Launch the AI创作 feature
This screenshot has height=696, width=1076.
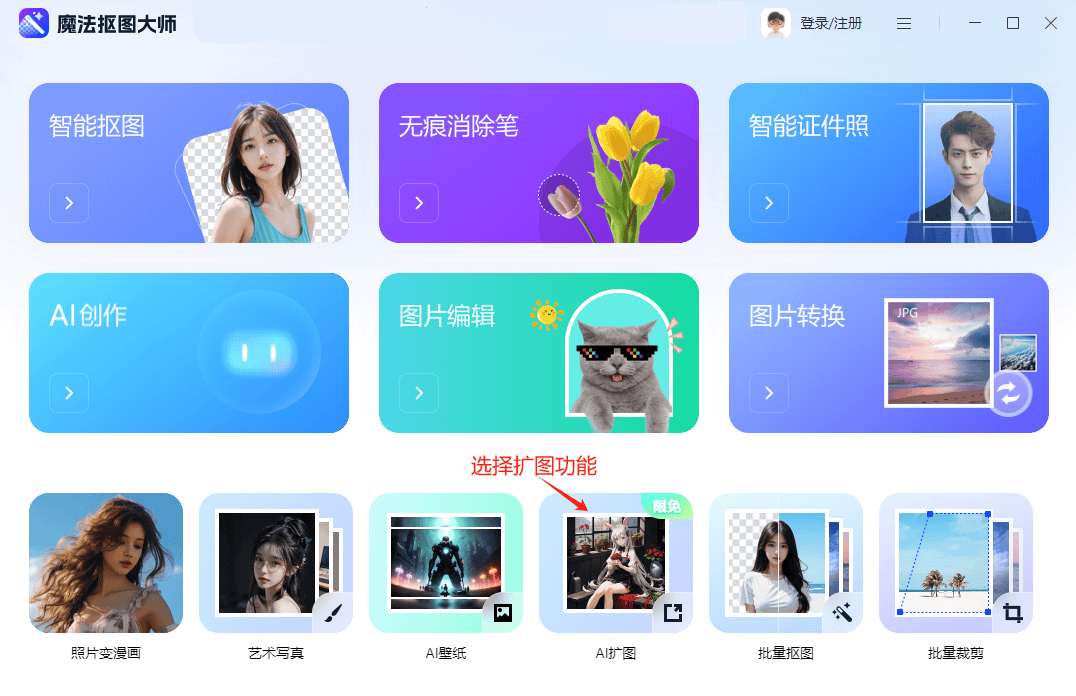click(188, 353)
